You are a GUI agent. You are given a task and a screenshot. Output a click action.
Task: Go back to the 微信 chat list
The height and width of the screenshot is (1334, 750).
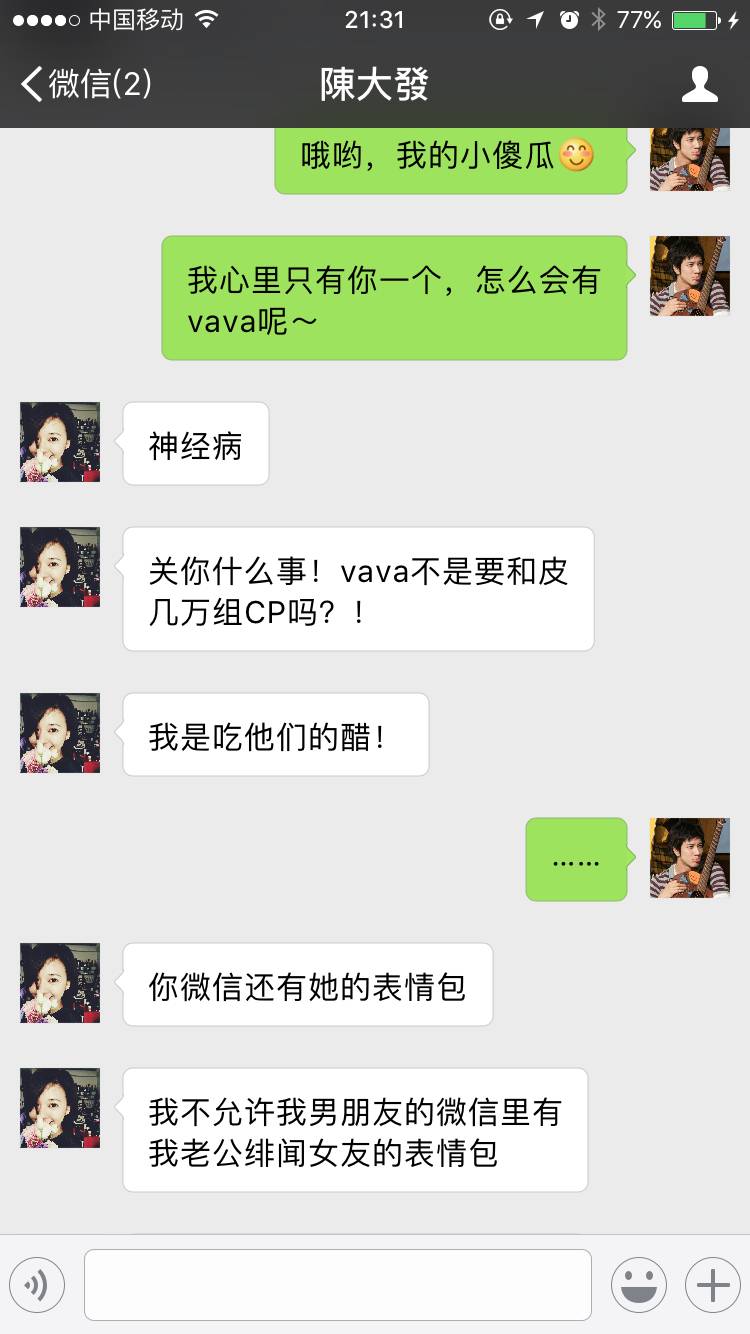tap(86, 84)
